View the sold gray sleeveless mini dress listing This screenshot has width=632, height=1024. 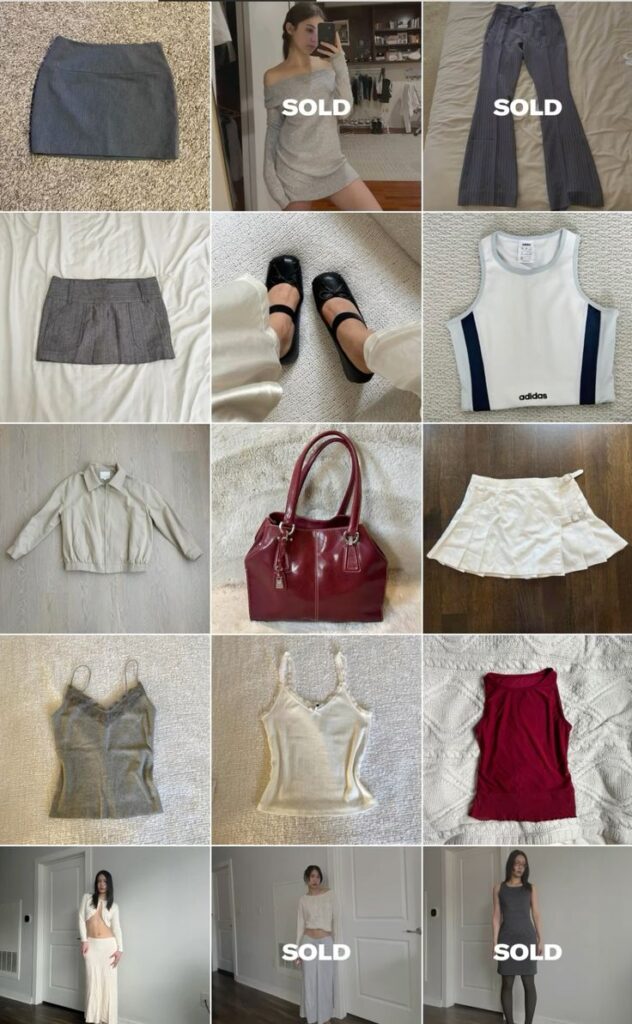coord(527,935)
